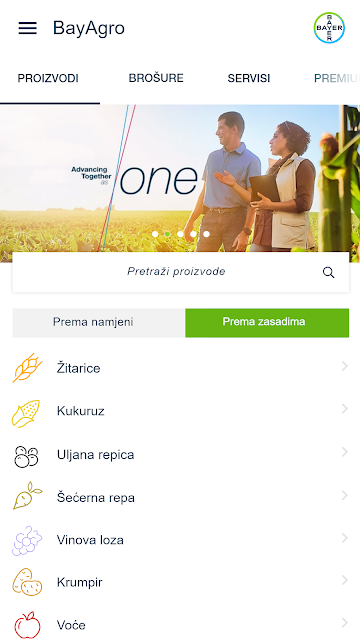The height and width of the screenshot is (640, 360).
Task: Open the Kukuruz category
Action: pos(180,411)
